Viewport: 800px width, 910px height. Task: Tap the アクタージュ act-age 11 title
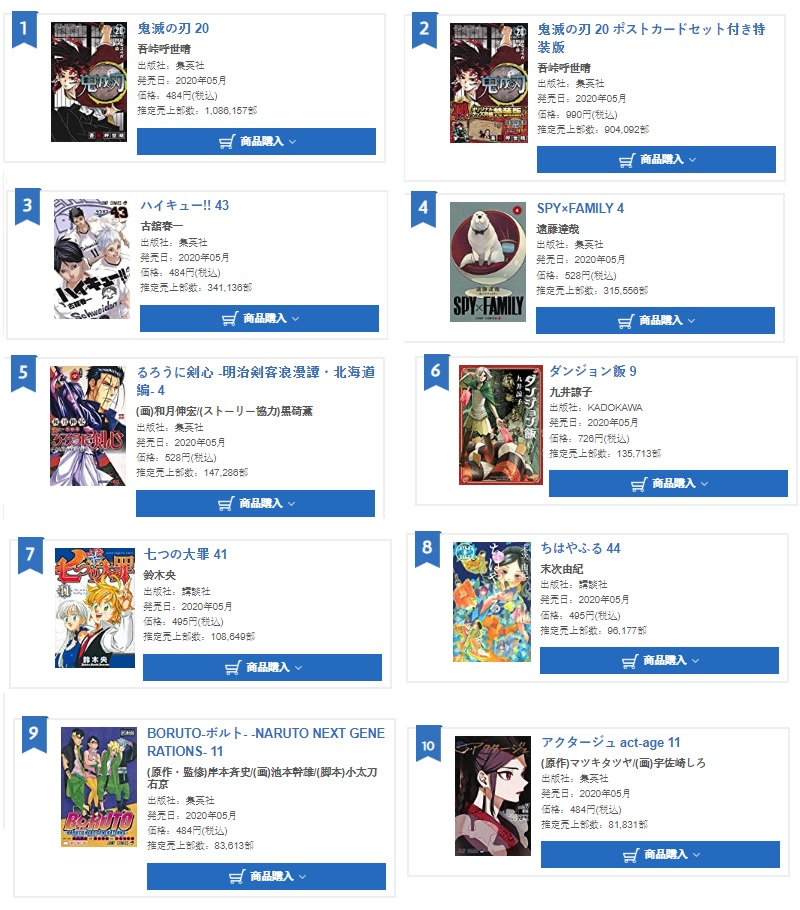[x=610, y=743]
